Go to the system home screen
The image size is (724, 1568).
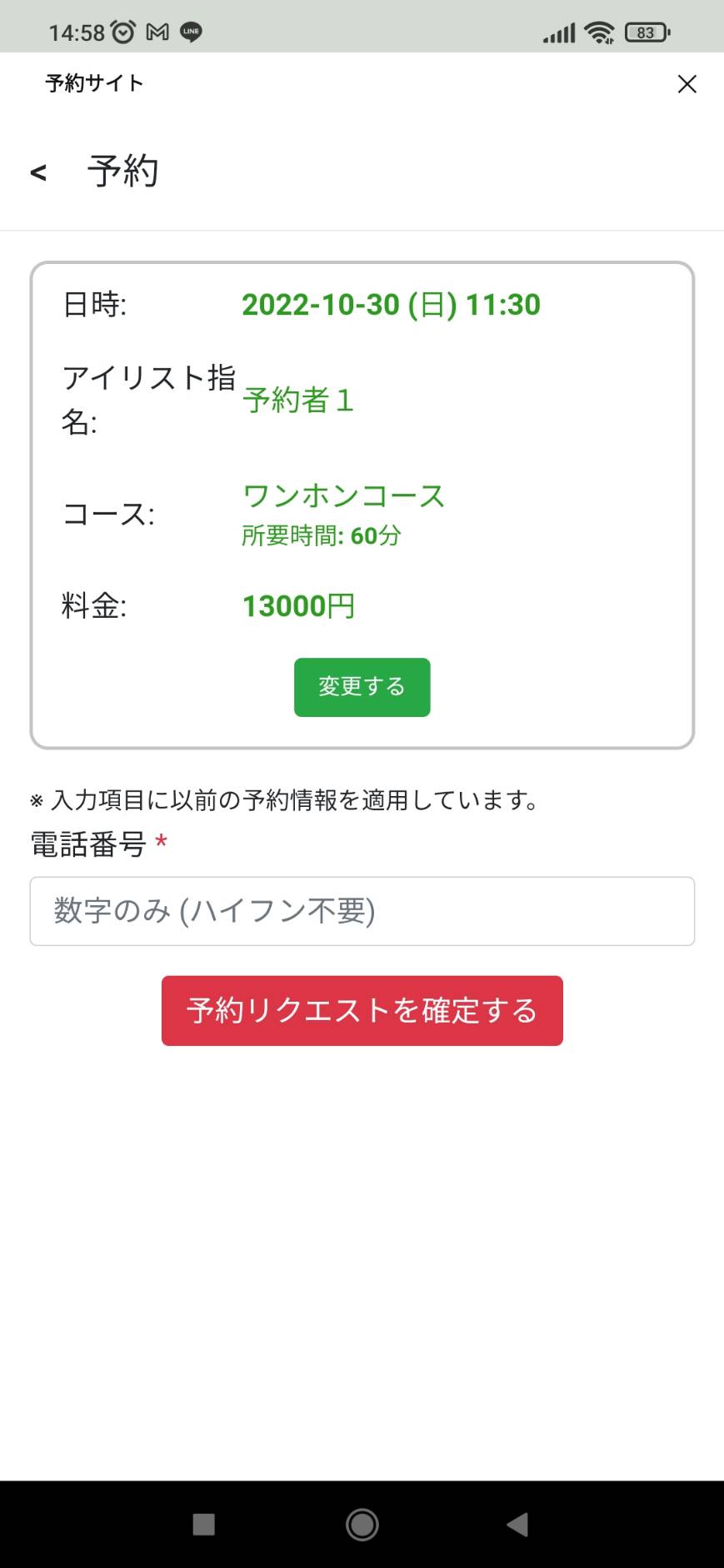pyautogui.click(x=362, y=1524)
